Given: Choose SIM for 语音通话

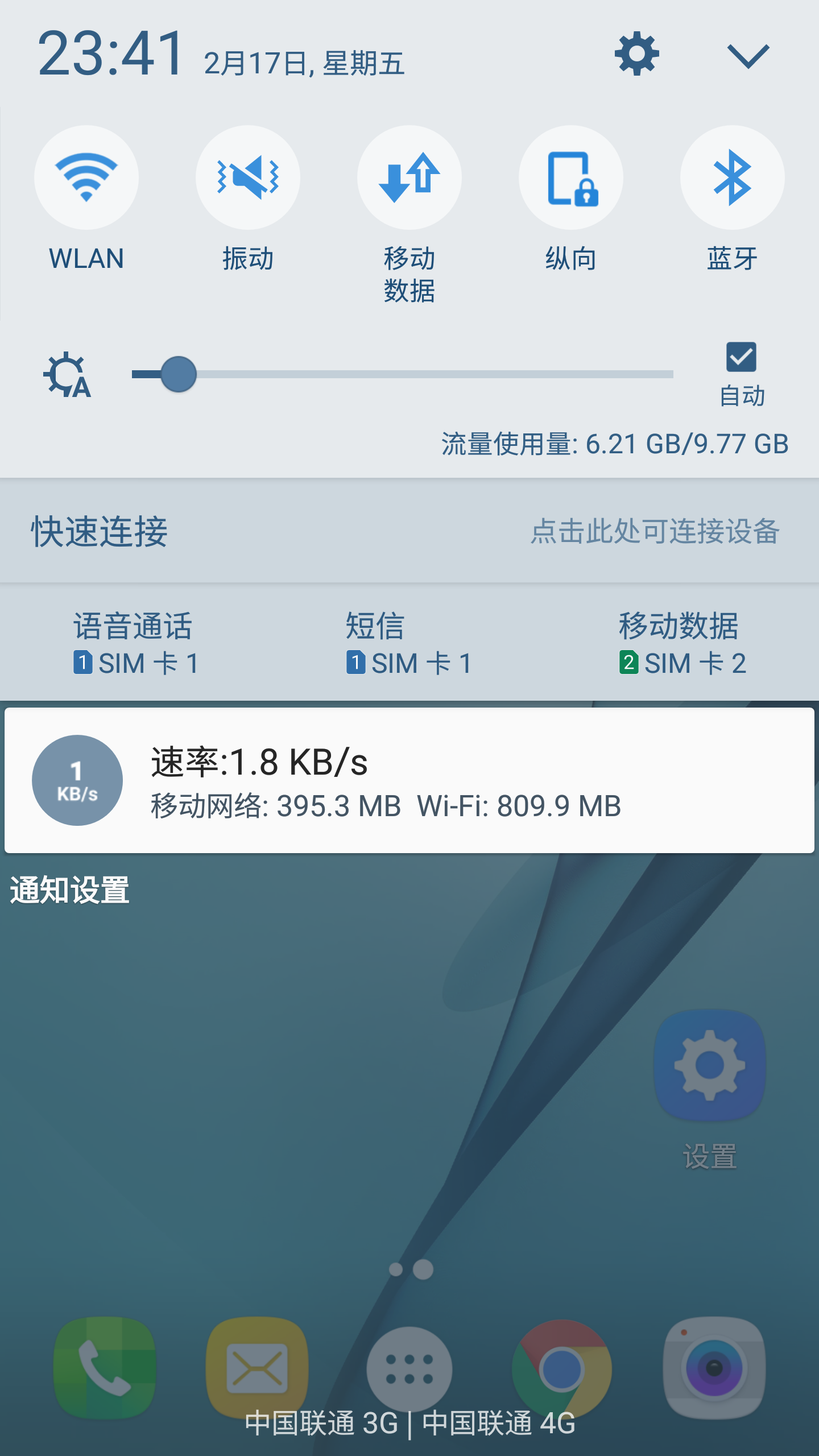Looking at the screenshot, I should [x=135, y=644].
